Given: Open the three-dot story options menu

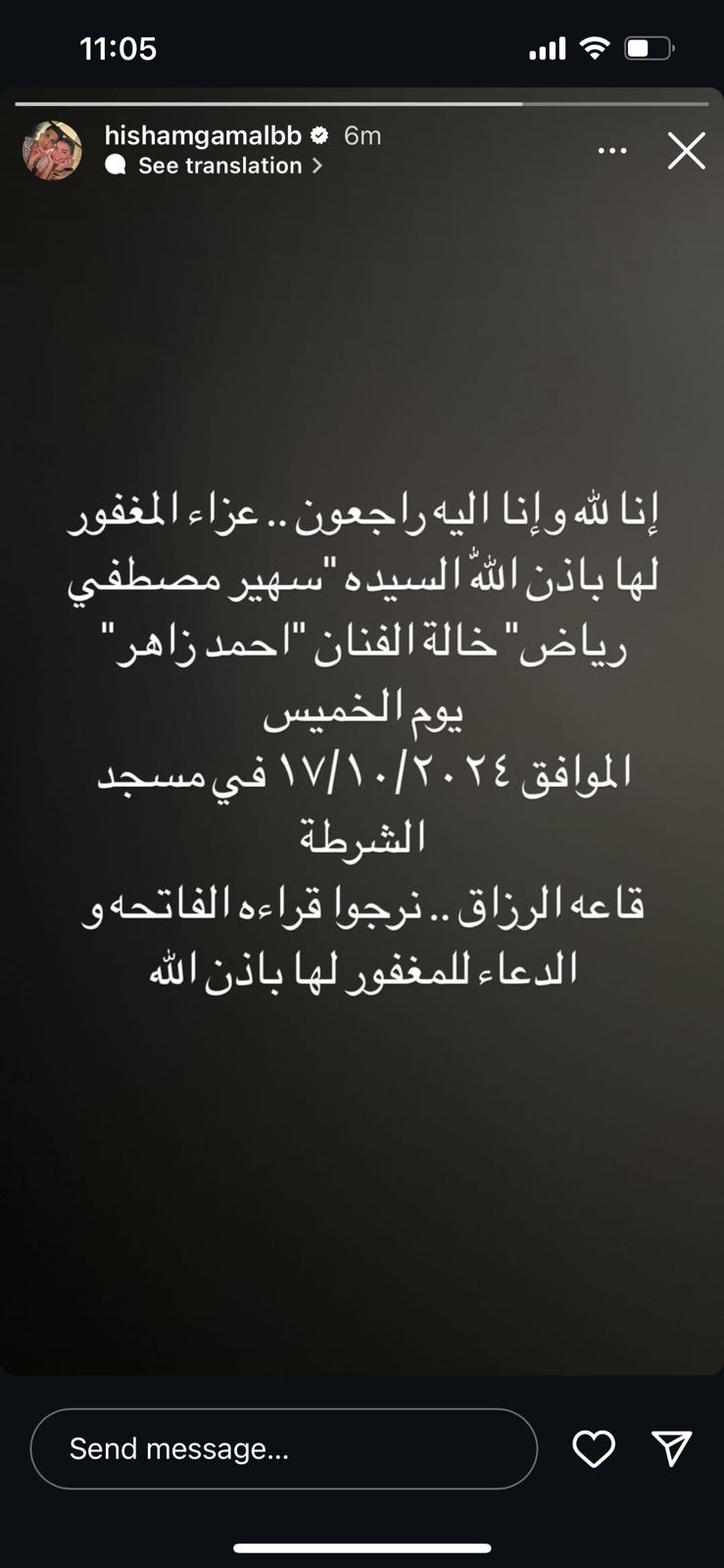Looking at the screenshot, I should point(612,151).
